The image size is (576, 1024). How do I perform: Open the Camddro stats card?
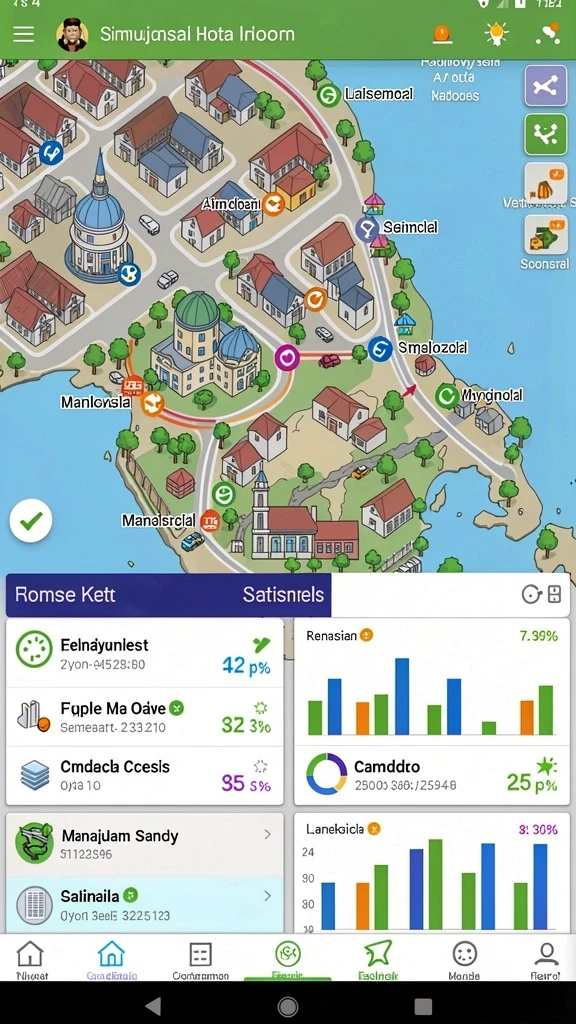[432, 775]
